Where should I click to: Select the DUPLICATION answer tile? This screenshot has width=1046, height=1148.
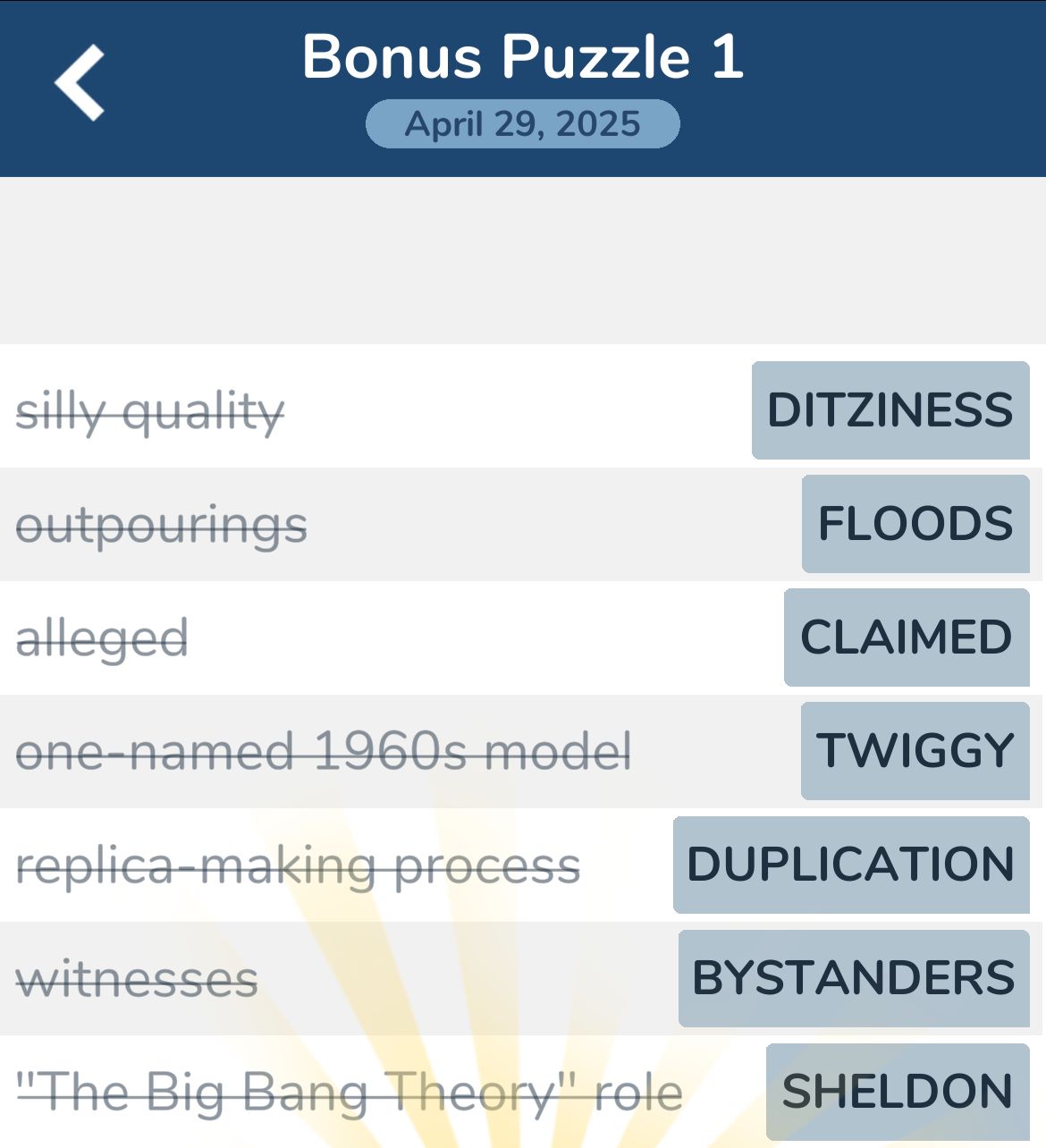point(848,863)
